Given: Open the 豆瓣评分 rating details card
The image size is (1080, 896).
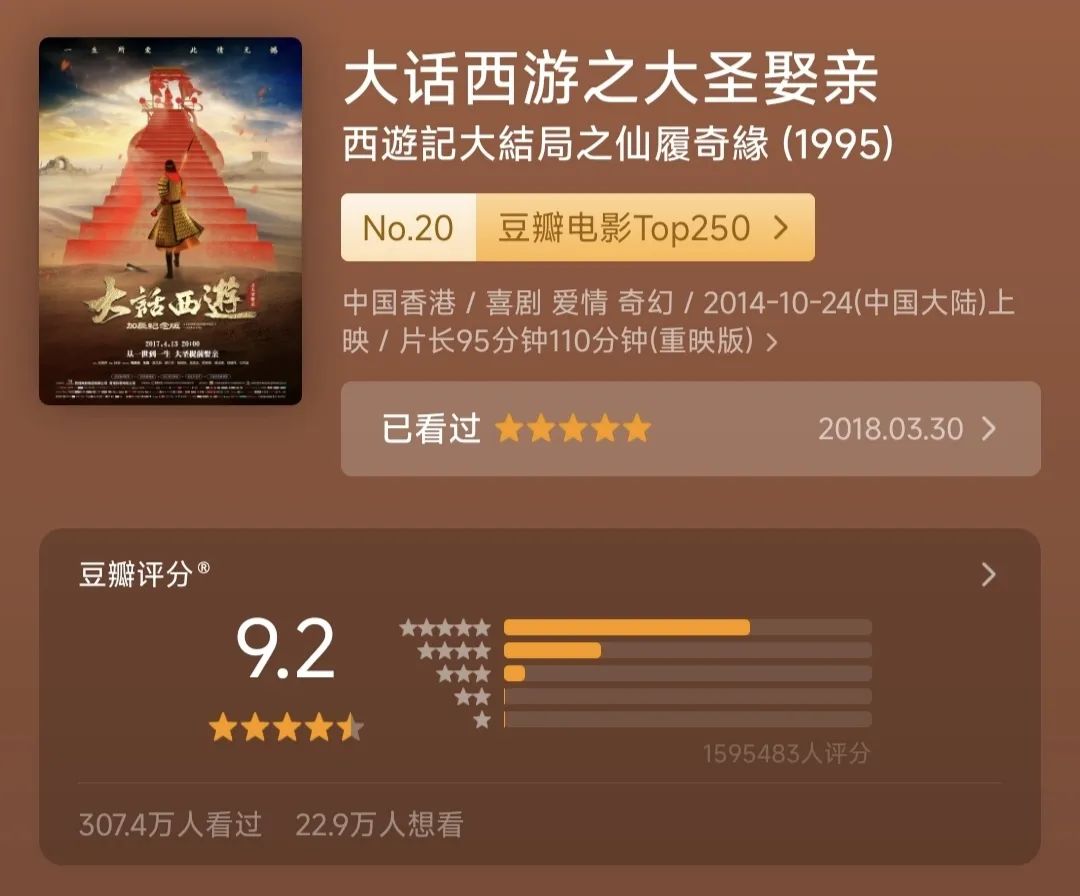Looking at the screenshot, I should (988, 574).
